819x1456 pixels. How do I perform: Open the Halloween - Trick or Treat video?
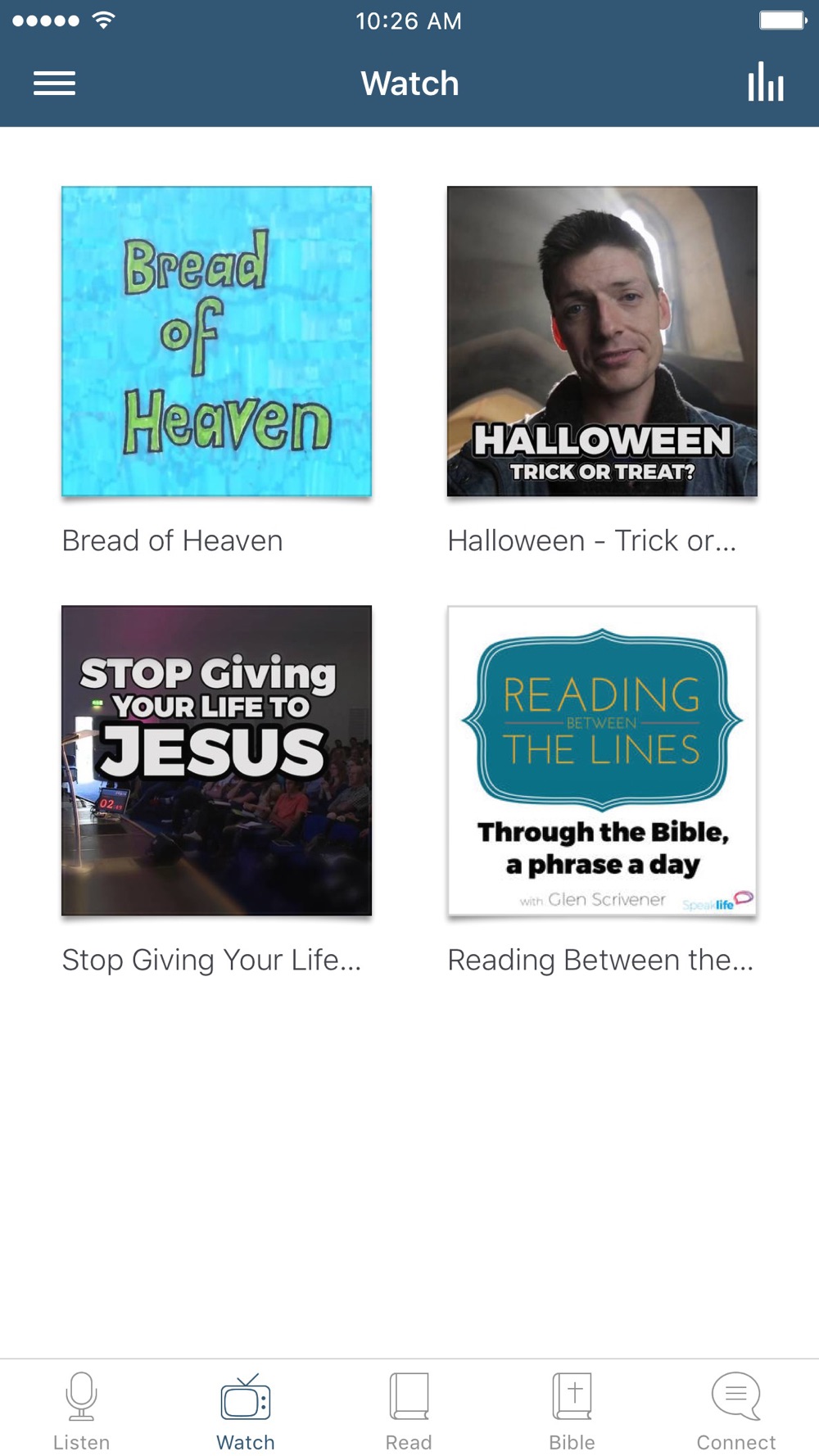tap(602, 341)
